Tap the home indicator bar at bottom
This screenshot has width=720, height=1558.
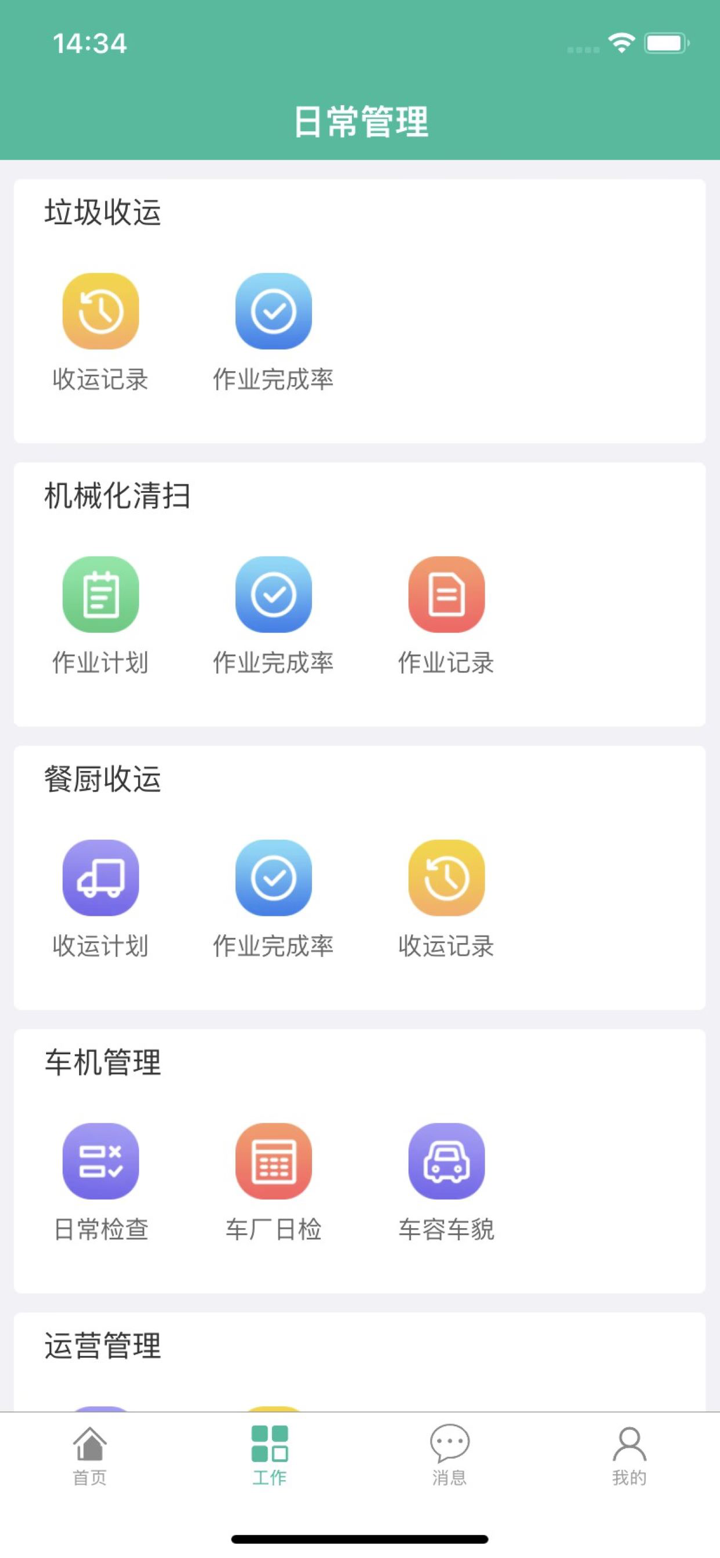point(360,1540)
